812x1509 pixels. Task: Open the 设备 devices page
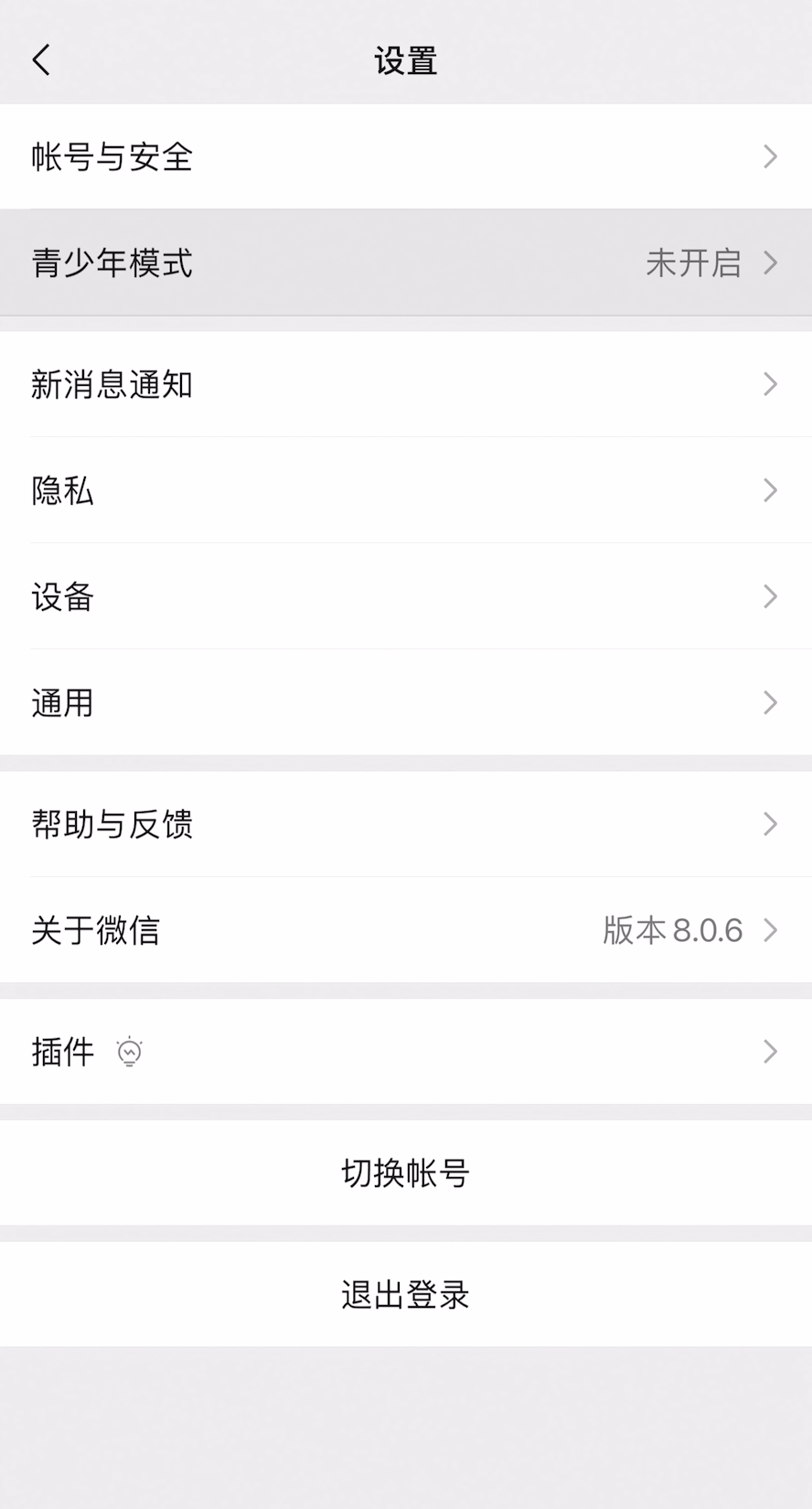click(406, 596)
